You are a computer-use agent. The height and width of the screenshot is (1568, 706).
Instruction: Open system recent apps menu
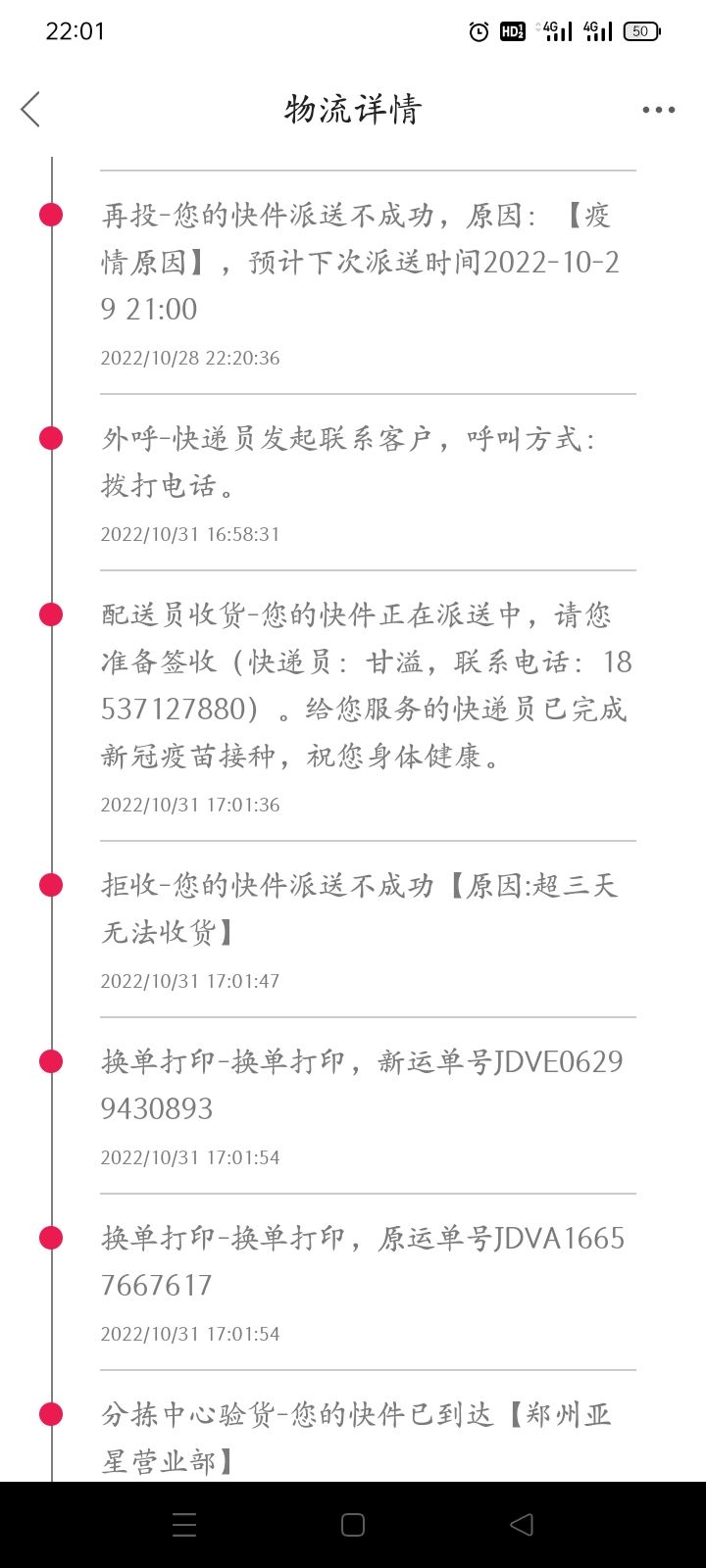click(184, 1524)
